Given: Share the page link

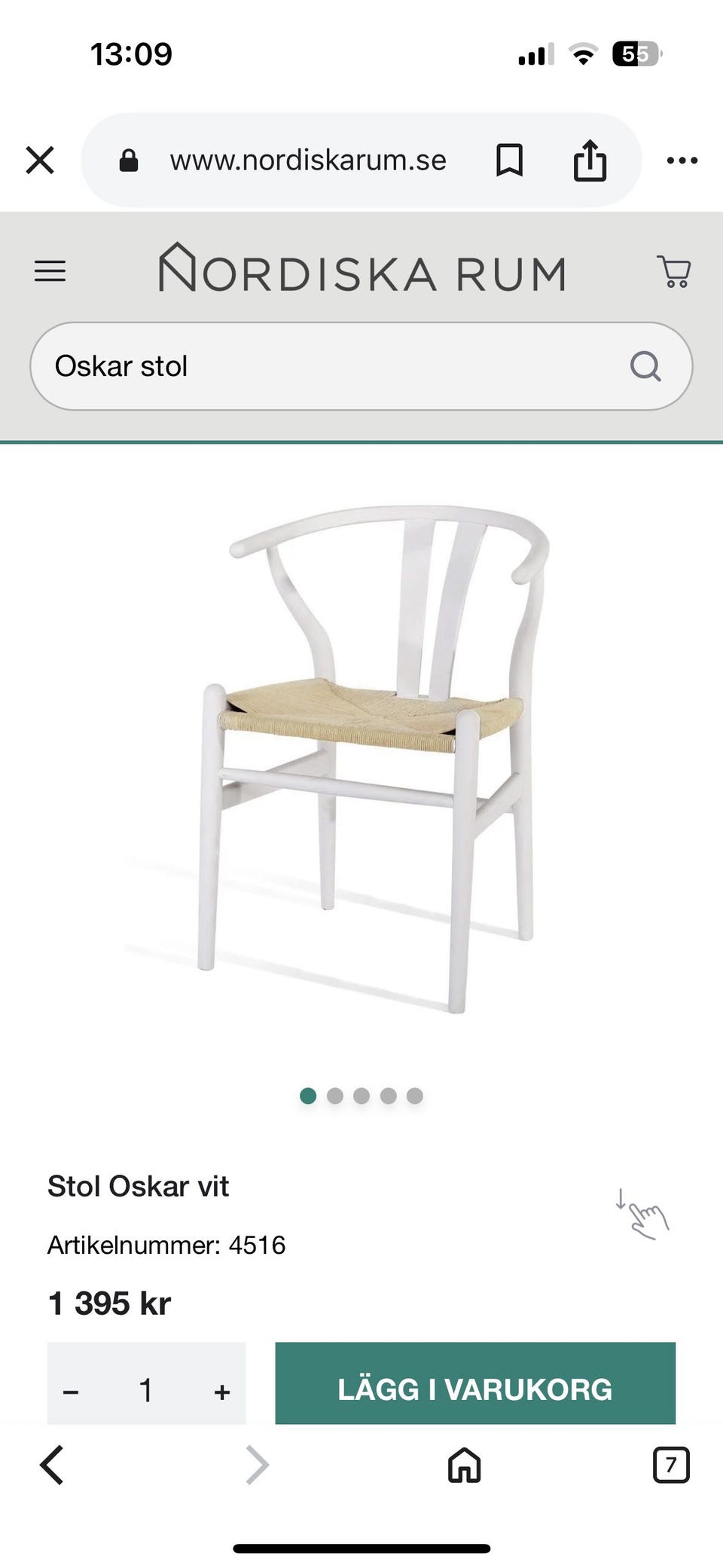Looking at the screenshot, I should pos(590,160).
